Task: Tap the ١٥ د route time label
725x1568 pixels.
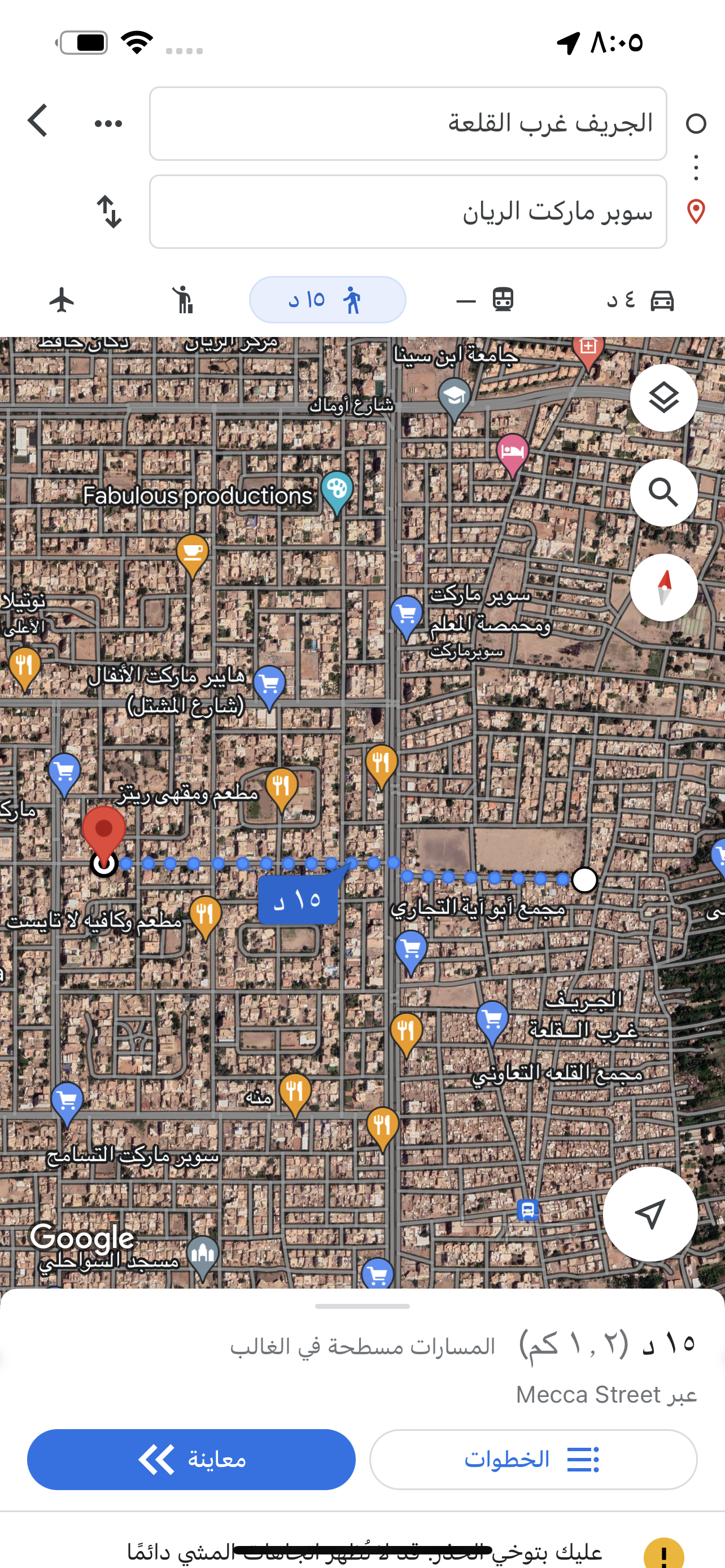Action: [298, 900]
